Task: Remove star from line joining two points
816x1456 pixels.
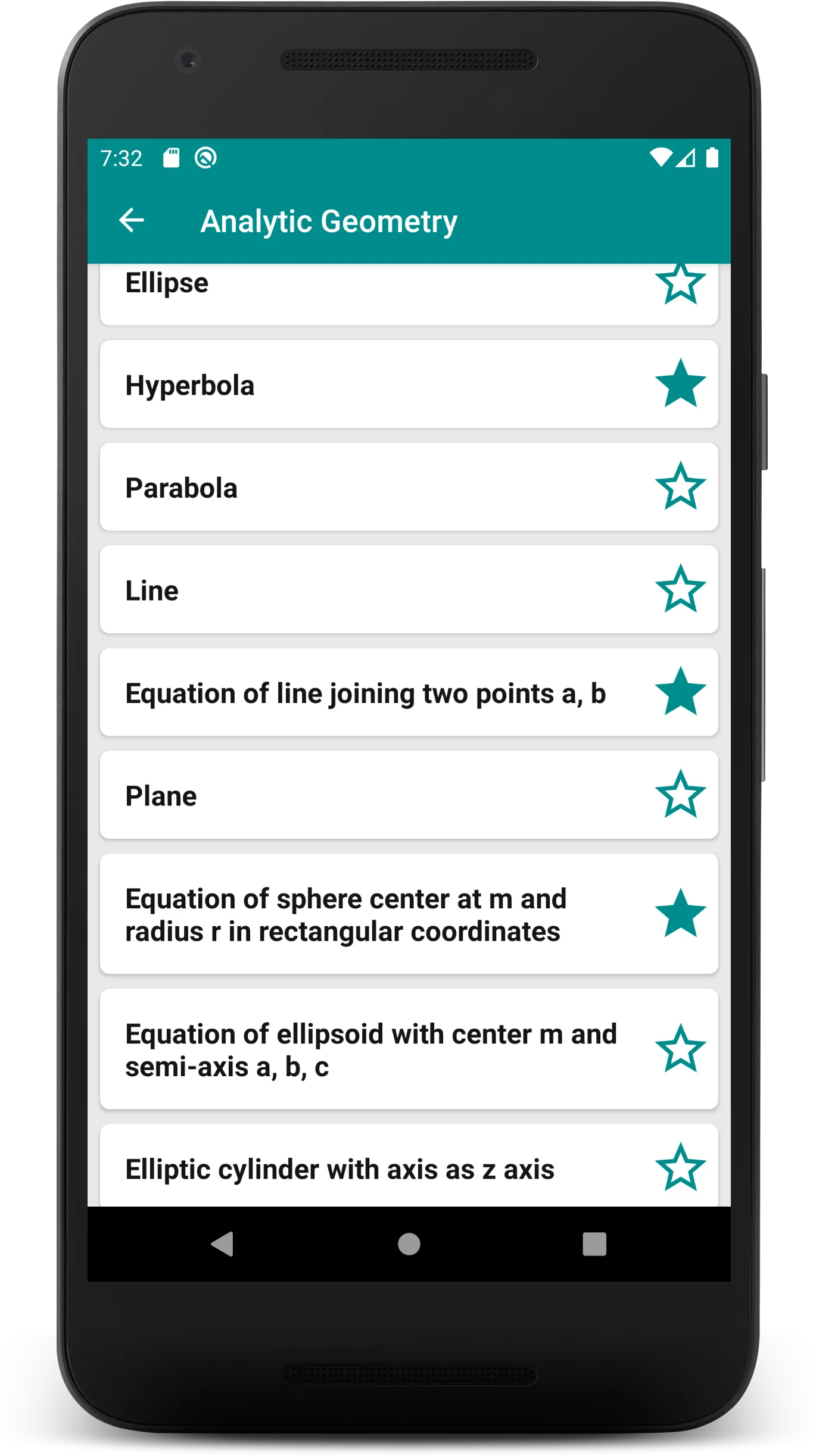Action: point(680,692)
